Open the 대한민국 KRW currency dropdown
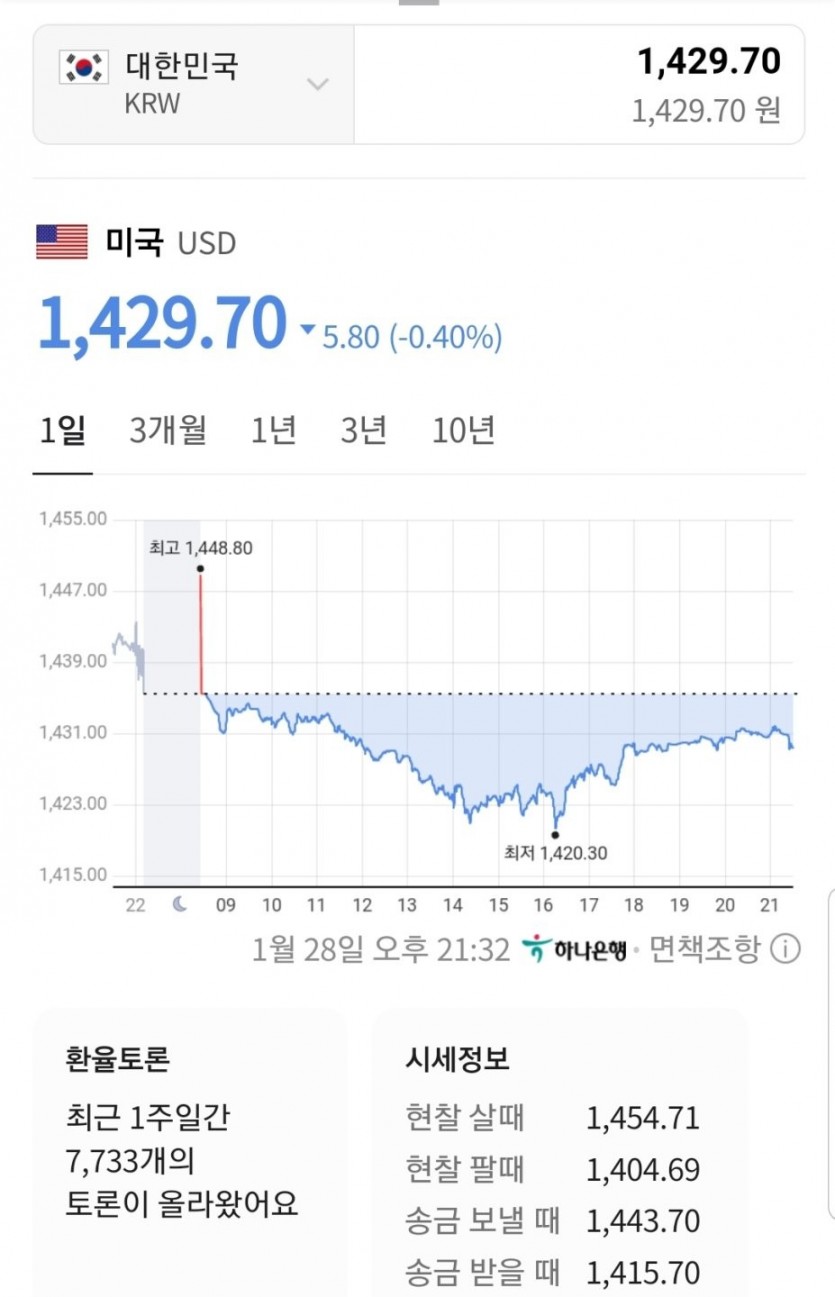The image size is (835, 1297). pos(194,85)
